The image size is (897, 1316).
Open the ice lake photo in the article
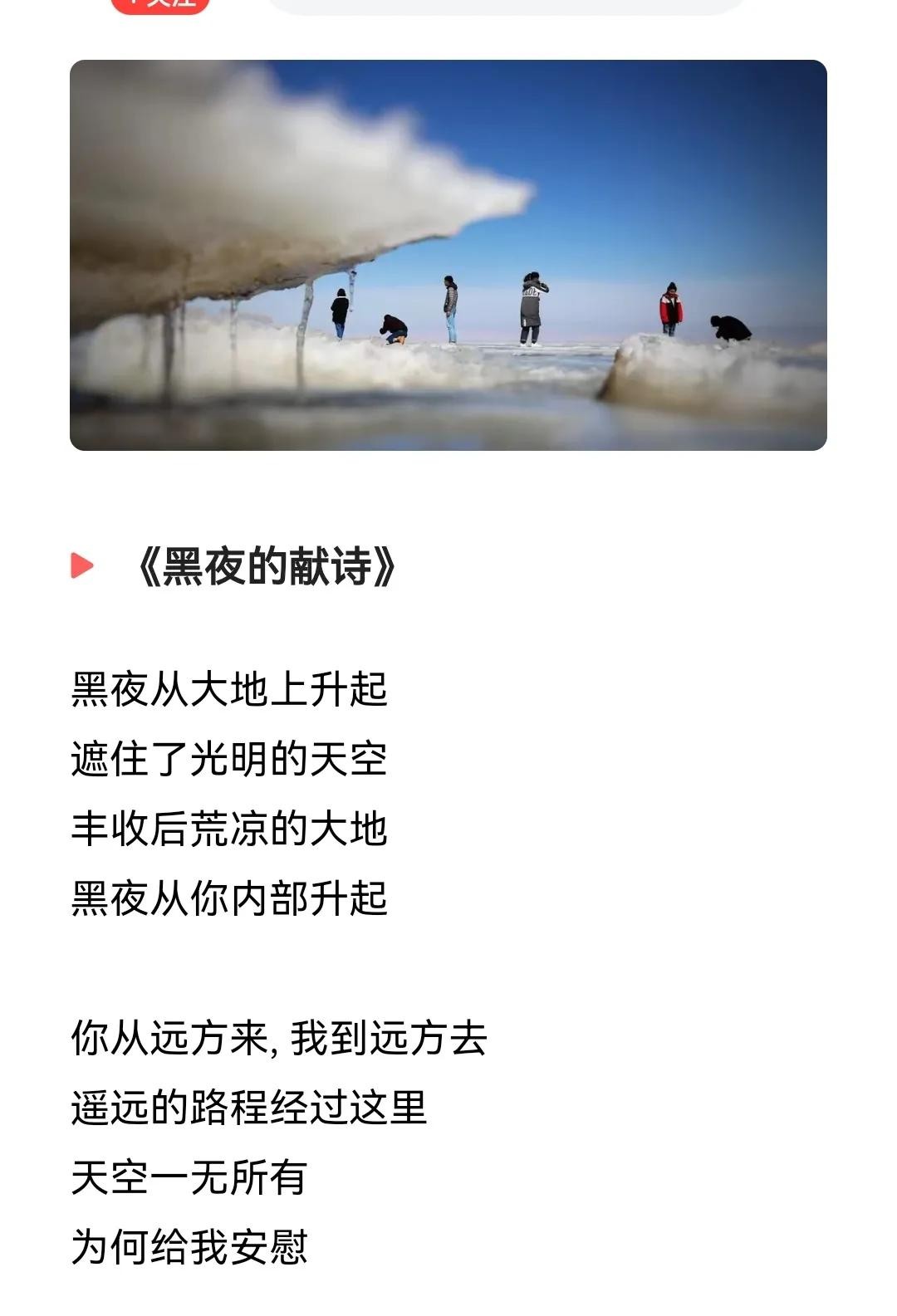(448, 255)
